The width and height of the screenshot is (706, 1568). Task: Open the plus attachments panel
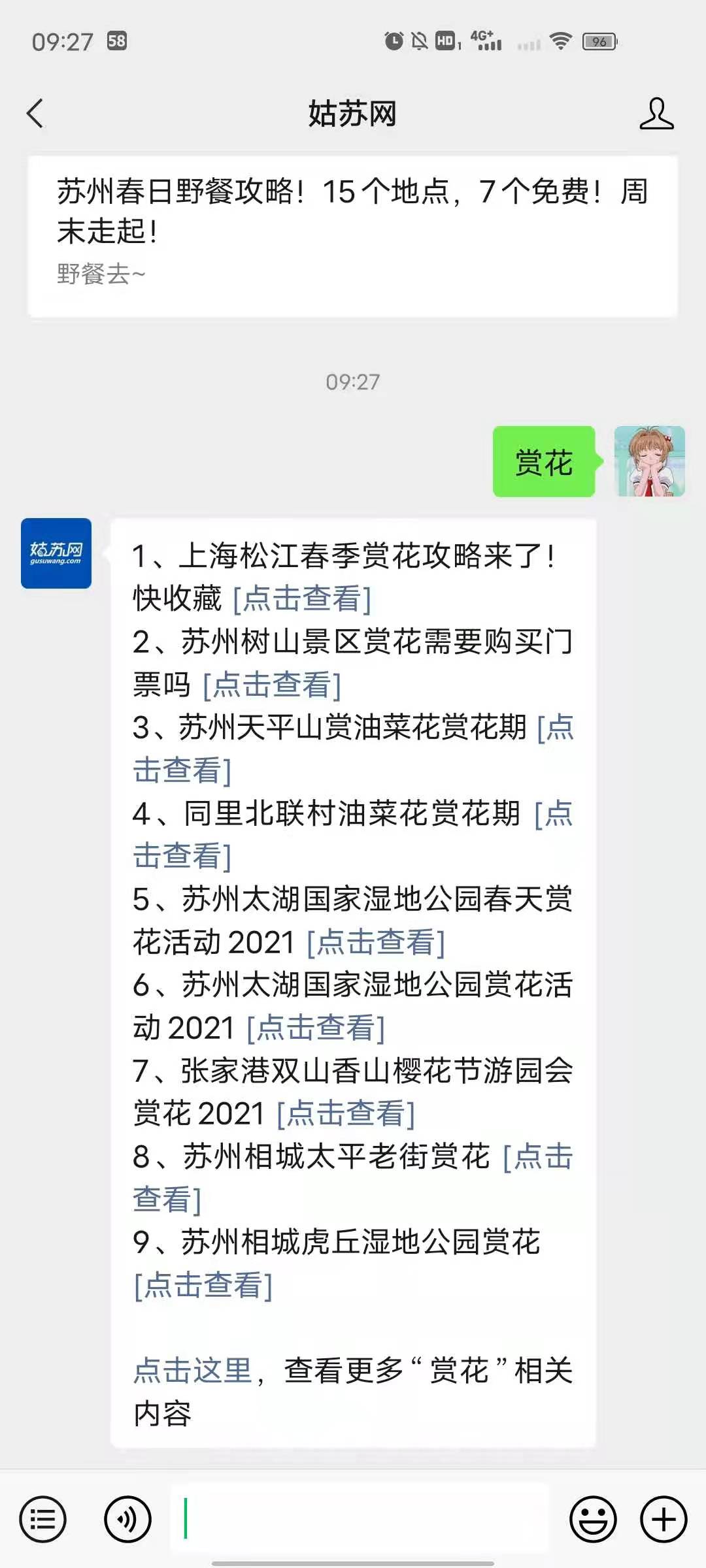coord(664,1520)
